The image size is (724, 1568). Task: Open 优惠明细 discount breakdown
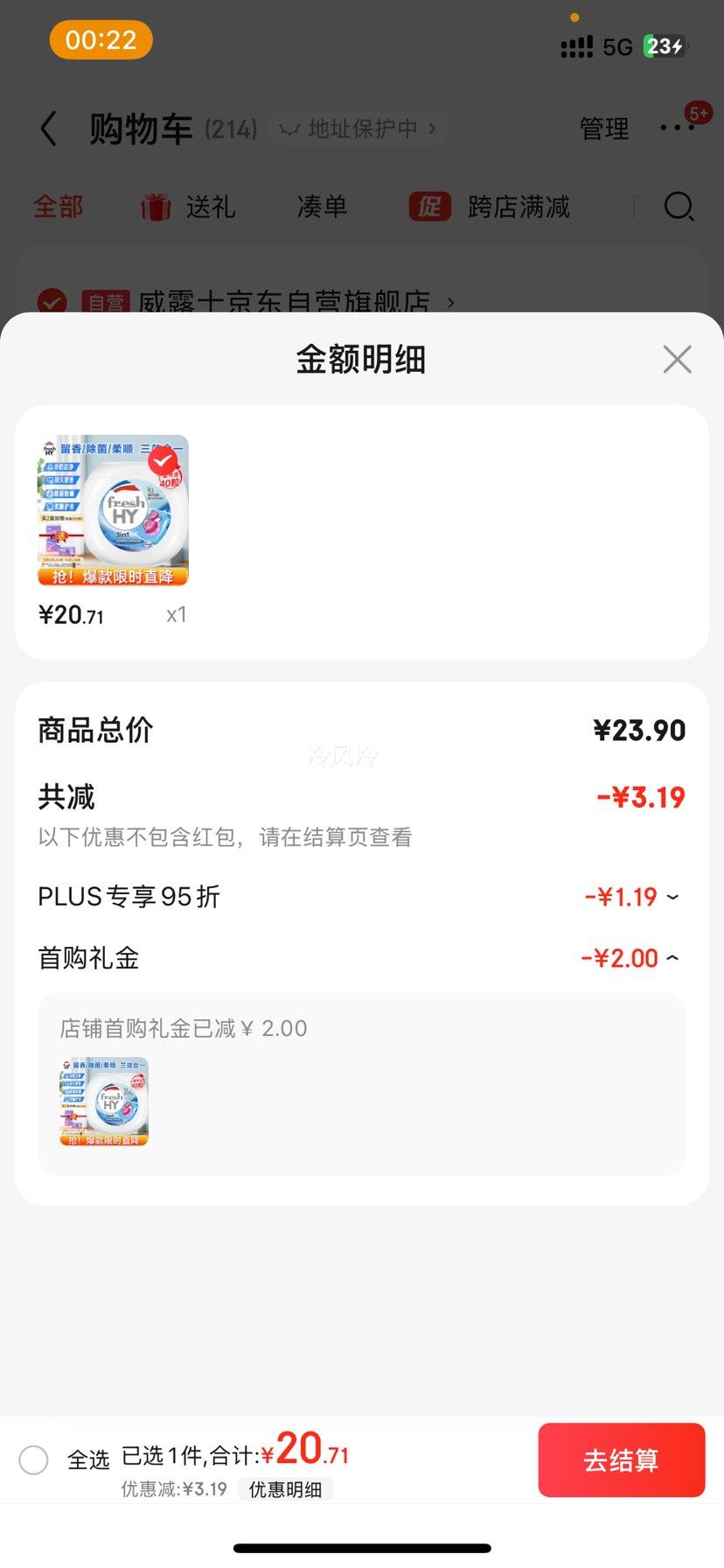[286, 1489]
